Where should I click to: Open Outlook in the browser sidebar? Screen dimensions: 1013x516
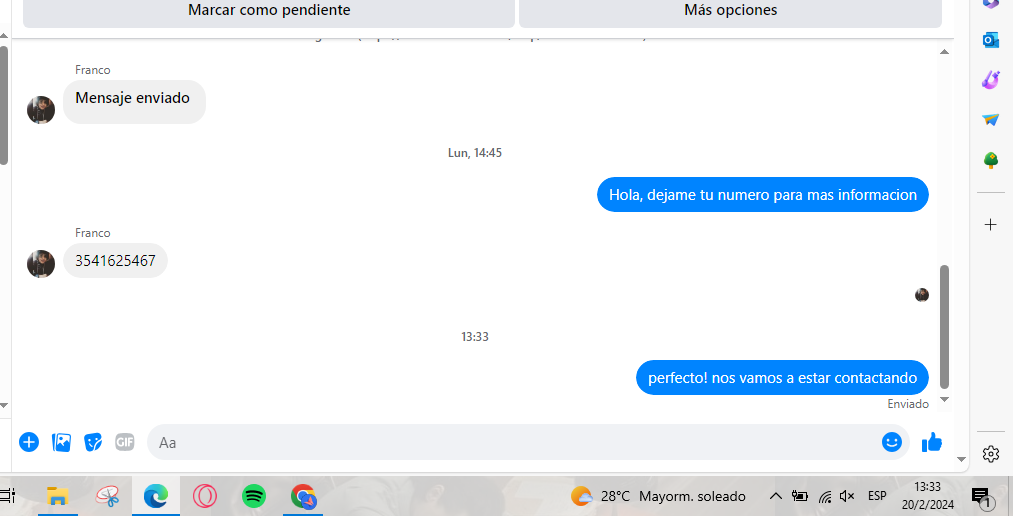(x=991, y=40)
